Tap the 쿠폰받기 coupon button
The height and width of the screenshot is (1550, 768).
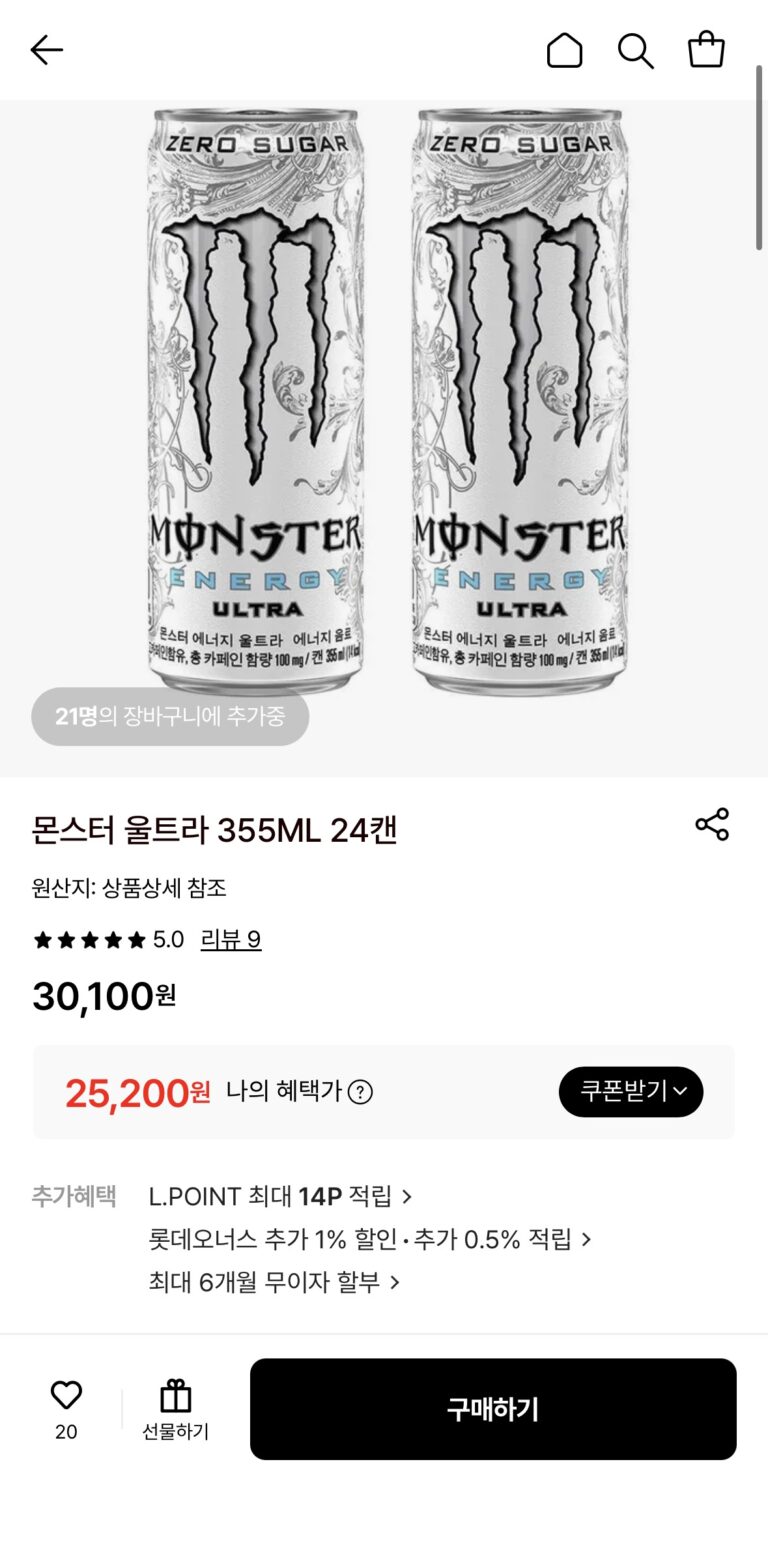631,1091
